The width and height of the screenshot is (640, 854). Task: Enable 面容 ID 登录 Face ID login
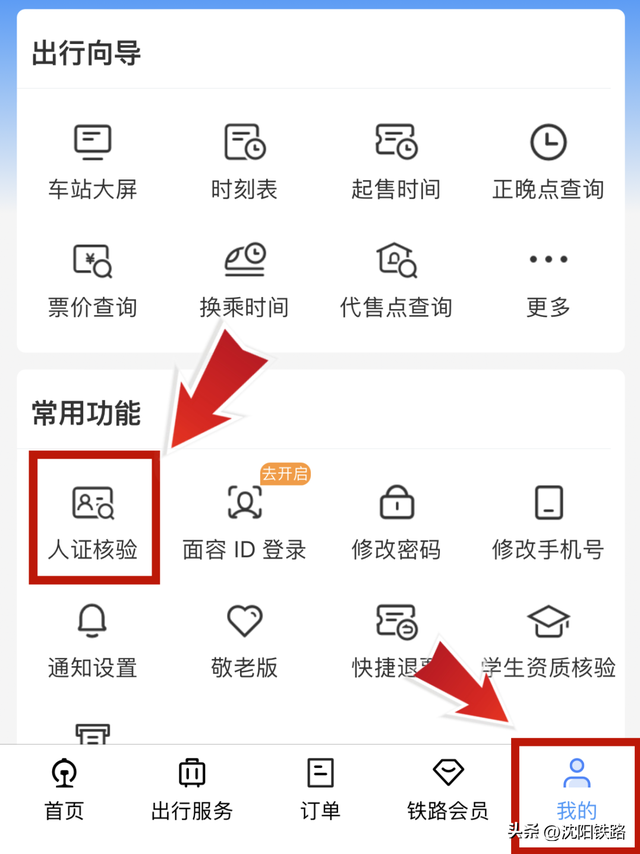244,520
